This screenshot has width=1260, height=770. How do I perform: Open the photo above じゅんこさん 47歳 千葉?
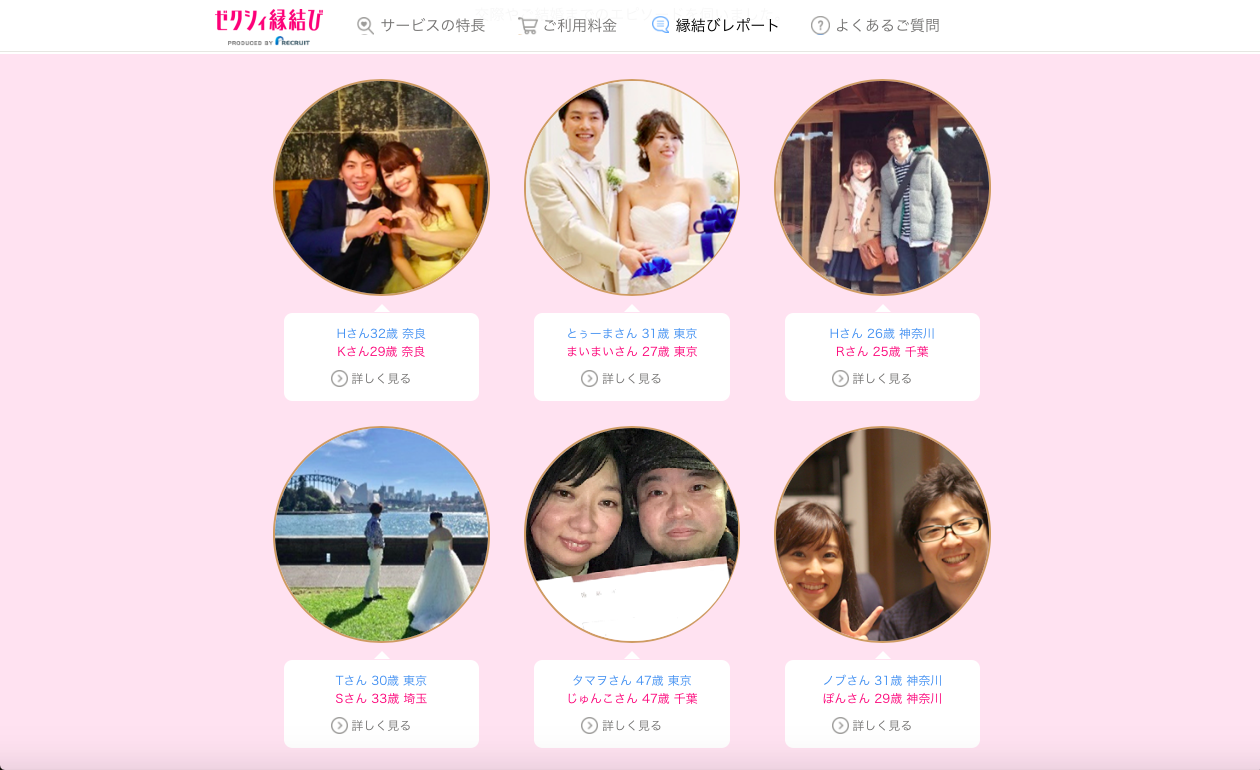click(x=632, y=534)
